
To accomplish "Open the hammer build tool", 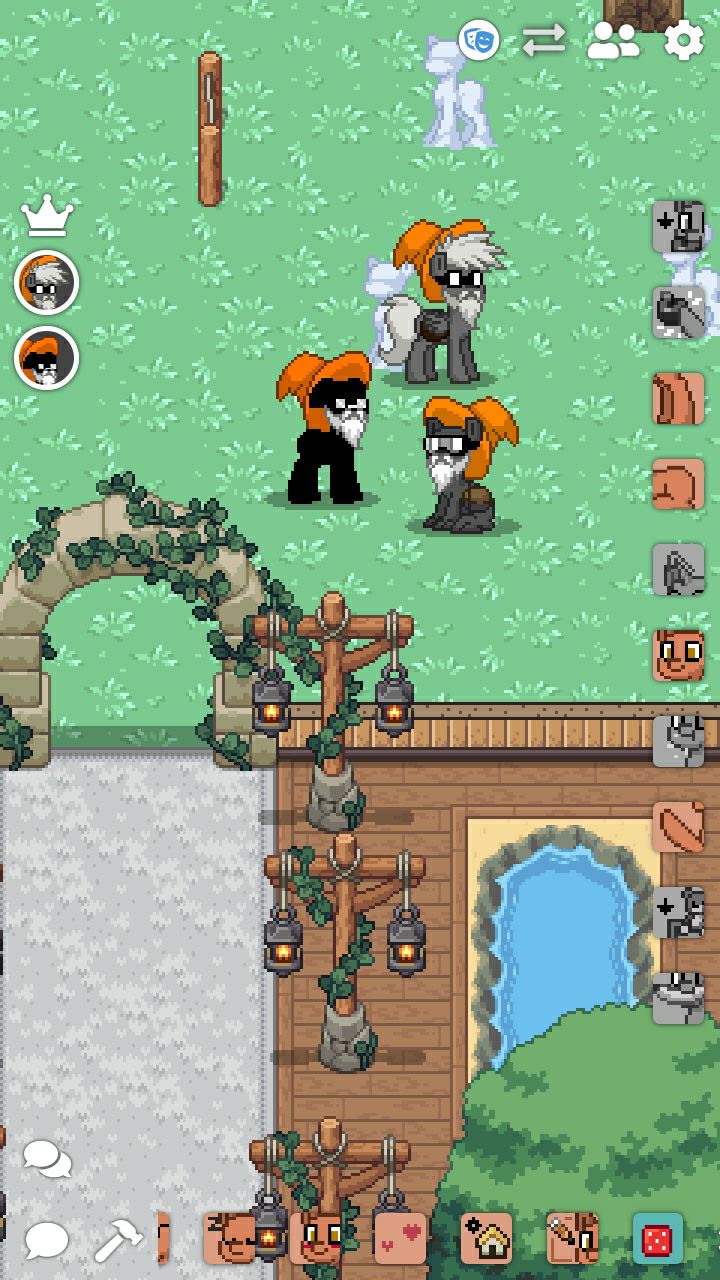I will tap(118, 1241).
